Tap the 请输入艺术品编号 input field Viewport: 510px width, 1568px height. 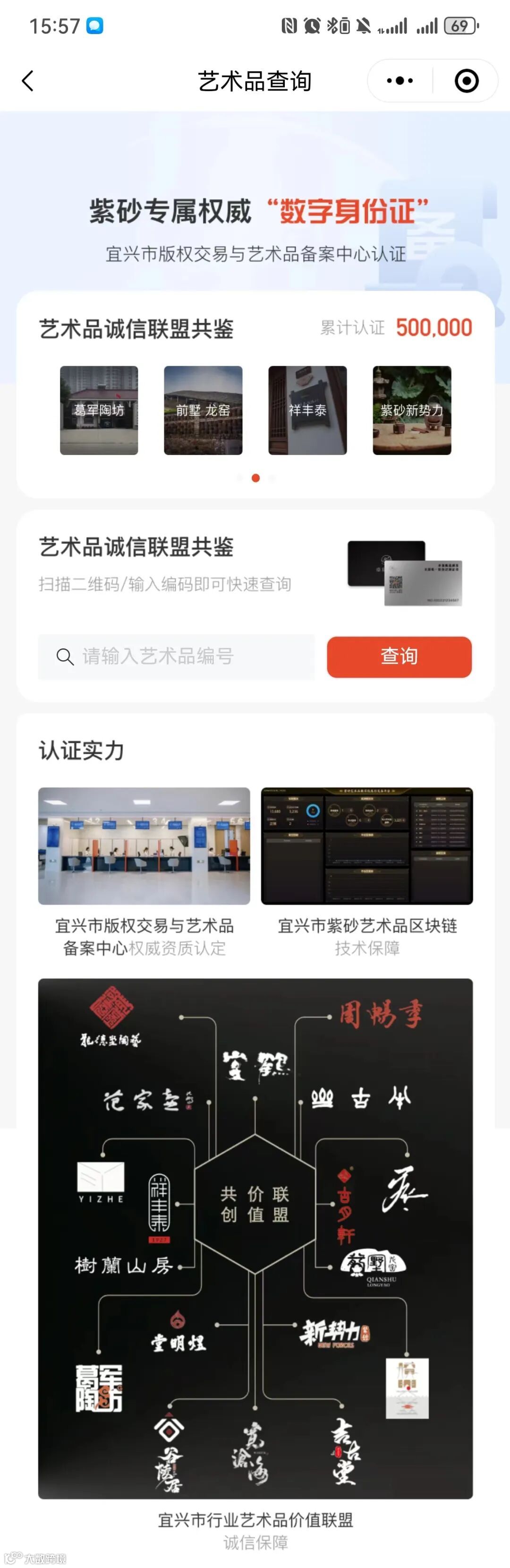177,657
